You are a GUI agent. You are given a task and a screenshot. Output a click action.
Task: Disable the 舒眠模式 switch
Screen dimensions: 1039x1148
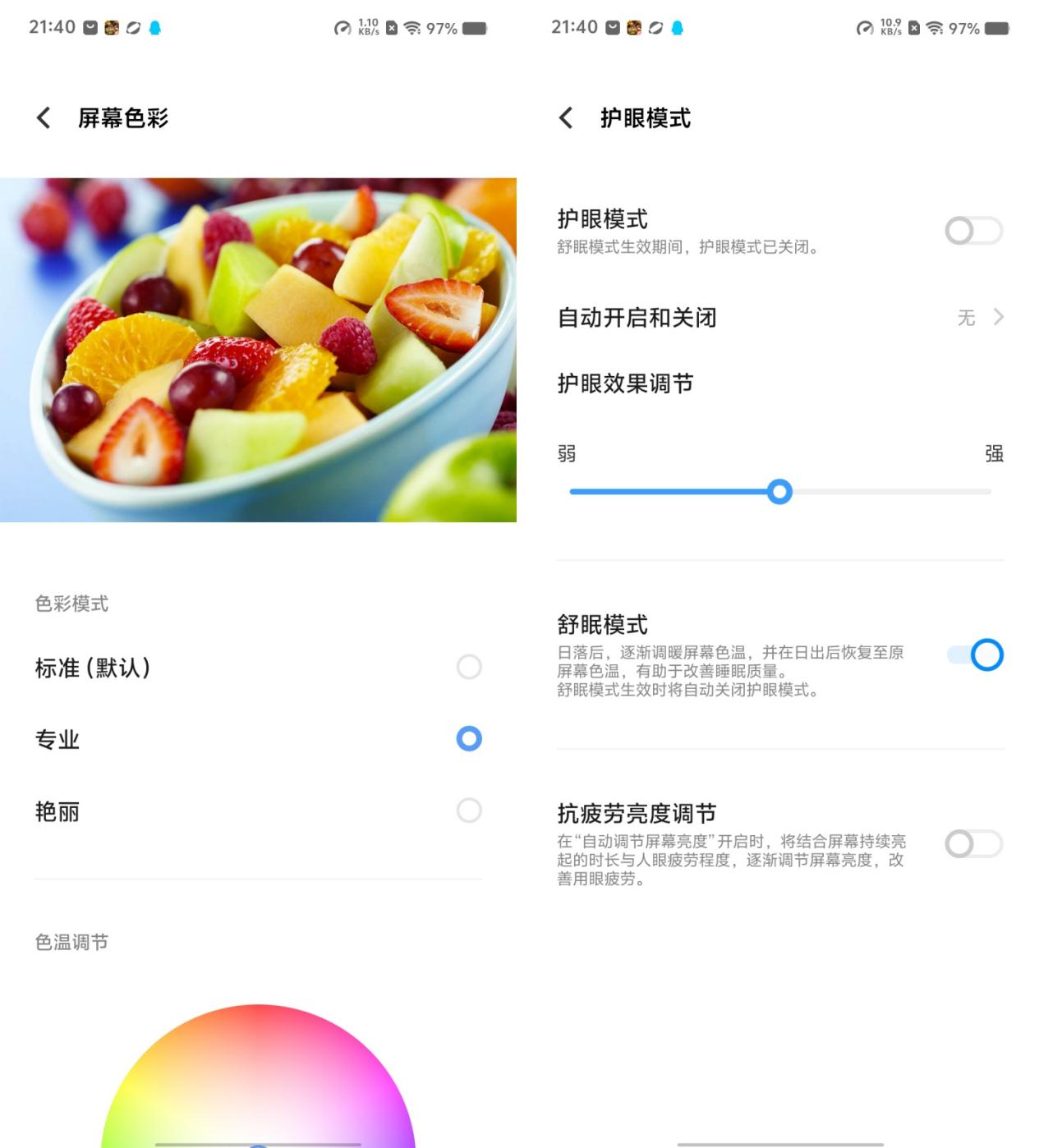click(x=975, y=655)
